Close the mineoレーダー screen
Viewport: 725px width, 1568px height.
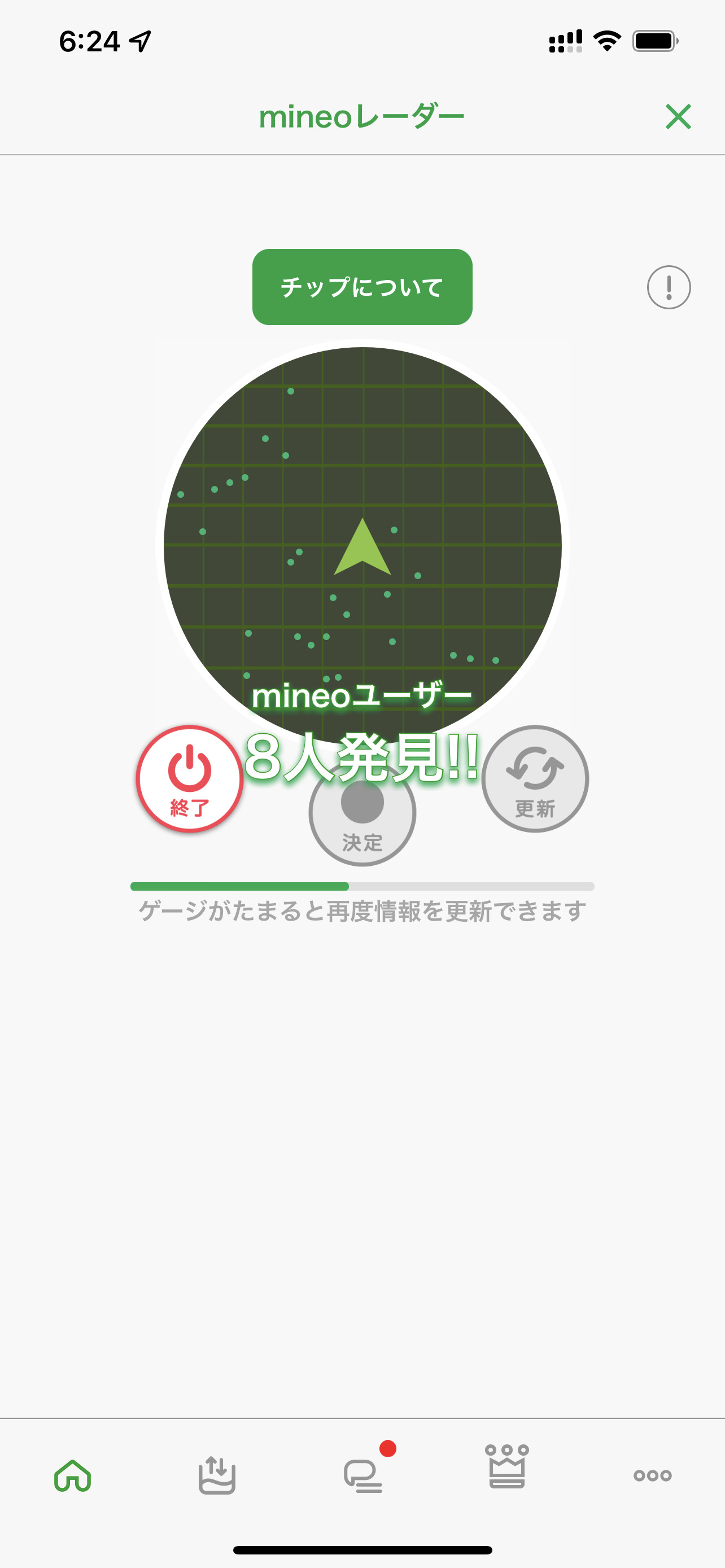click(678, 116)
